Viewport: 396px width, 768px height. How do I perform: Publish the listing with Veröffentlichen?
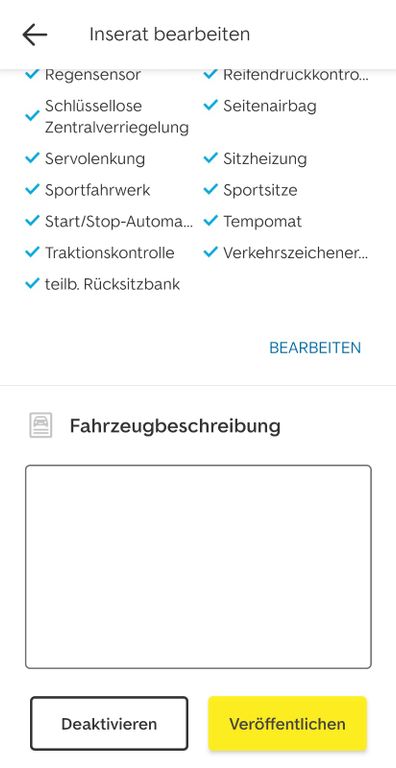287,723
